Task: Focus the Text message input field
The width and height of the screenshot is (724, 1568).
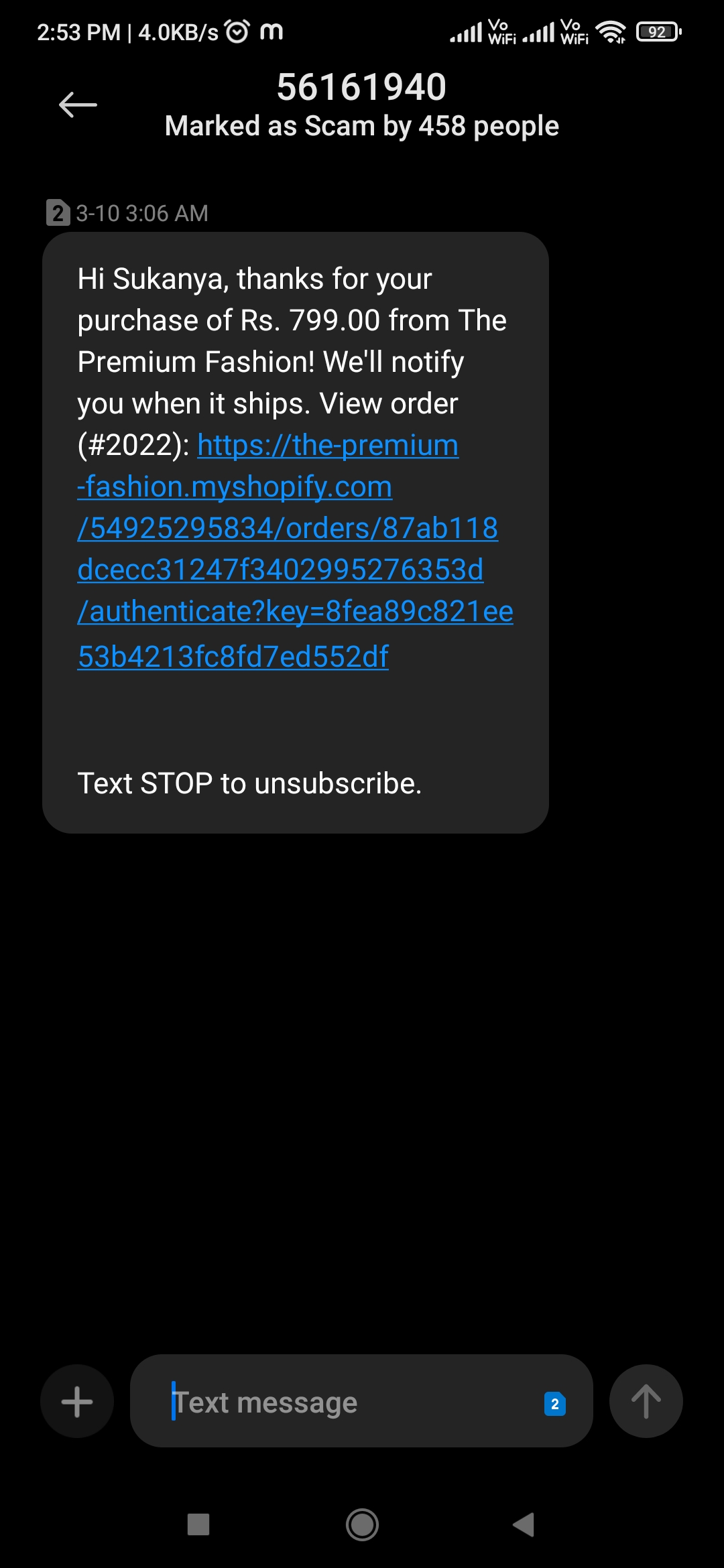Action: [349, 1402]
